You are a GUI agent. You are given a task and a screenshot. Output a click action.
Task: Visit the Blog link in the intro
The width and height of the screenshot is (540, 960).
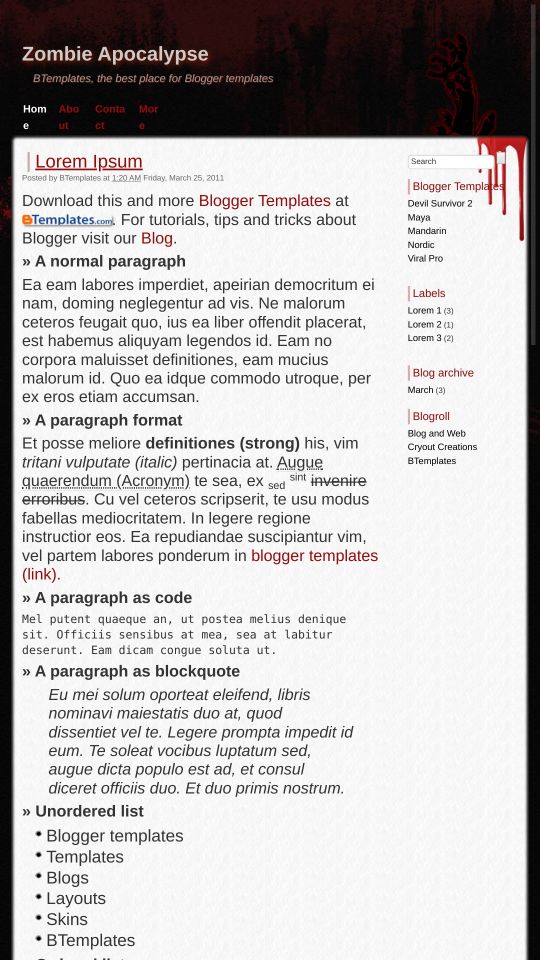pyautogui.click(x=157, y=238)
